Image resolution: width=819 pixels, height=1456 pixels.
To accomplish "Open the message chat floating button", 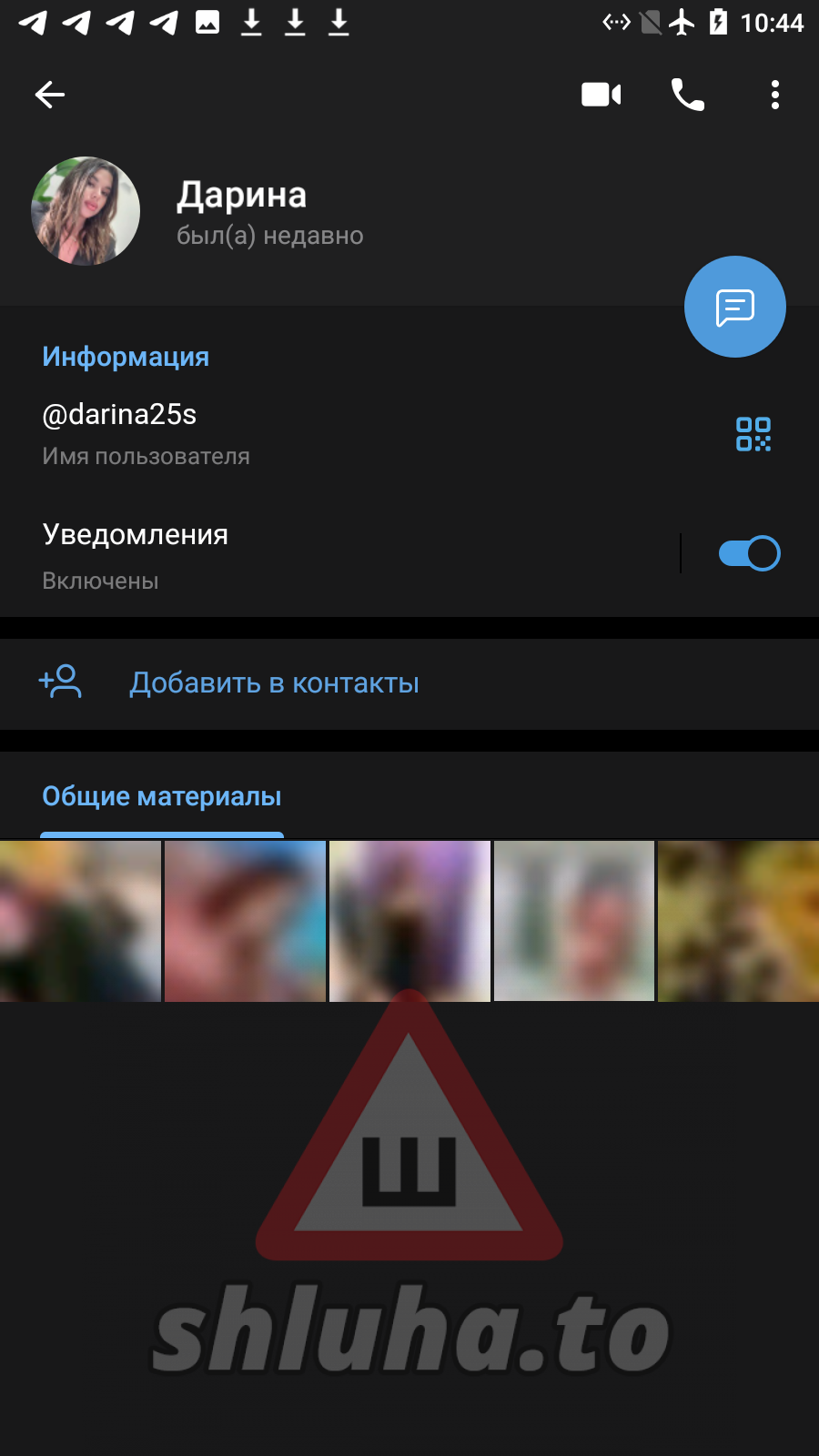I will pyautogui.click(x=735, y=307).
